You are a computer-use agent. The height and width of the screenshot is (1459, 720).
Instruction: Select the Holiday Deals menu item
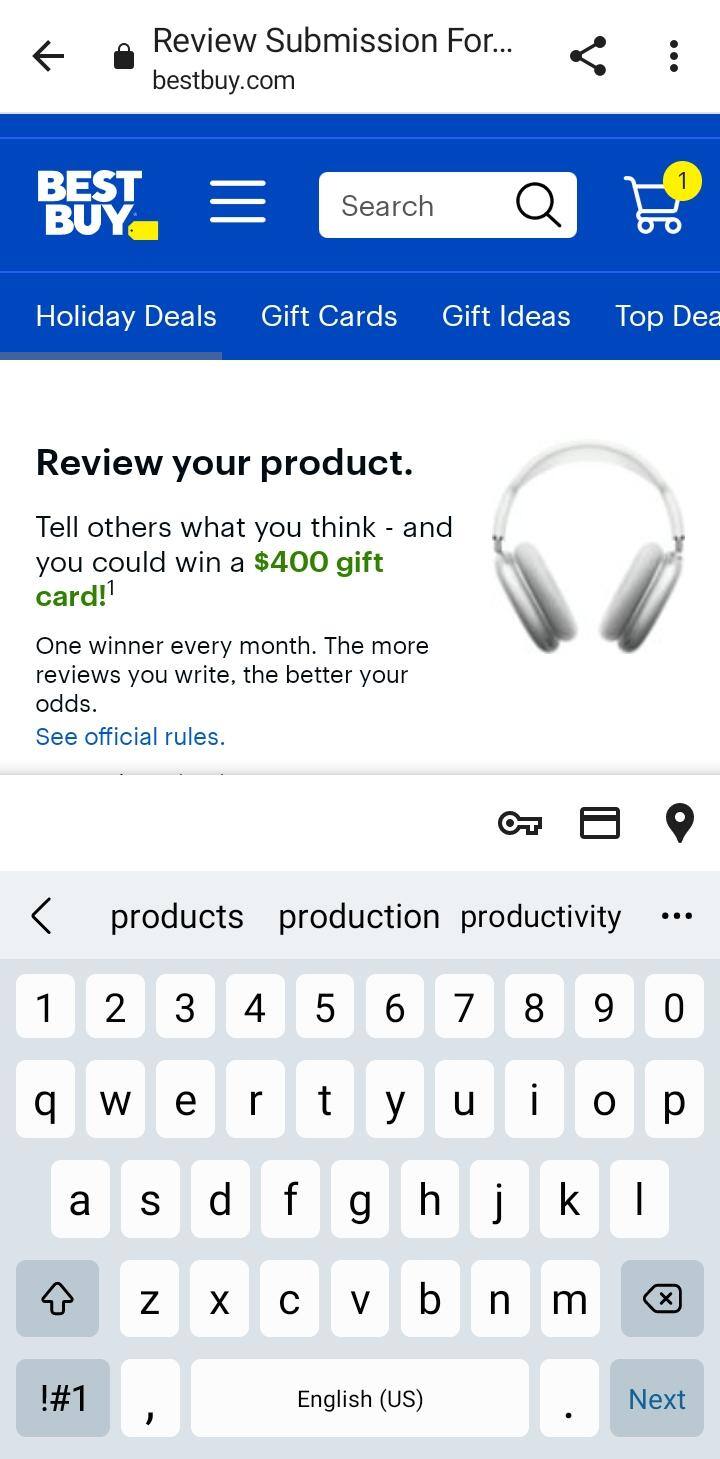[x=126, y=315]
